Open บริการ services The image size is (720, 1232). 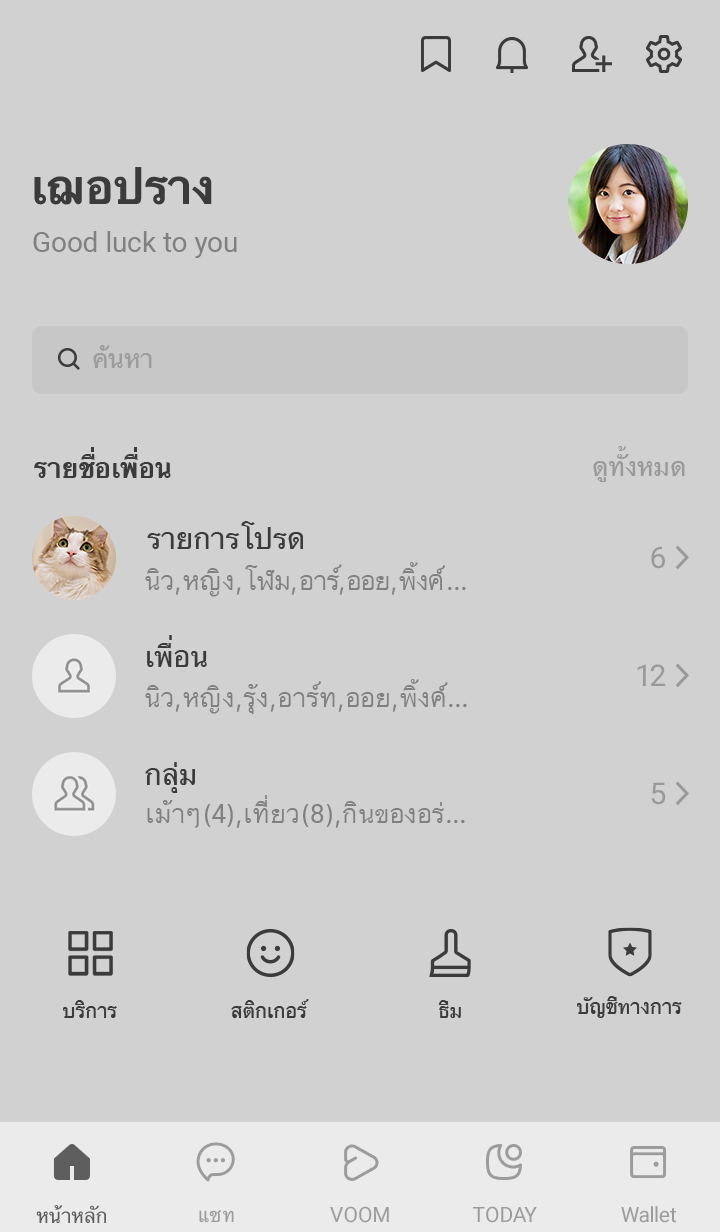pos(90,975)
